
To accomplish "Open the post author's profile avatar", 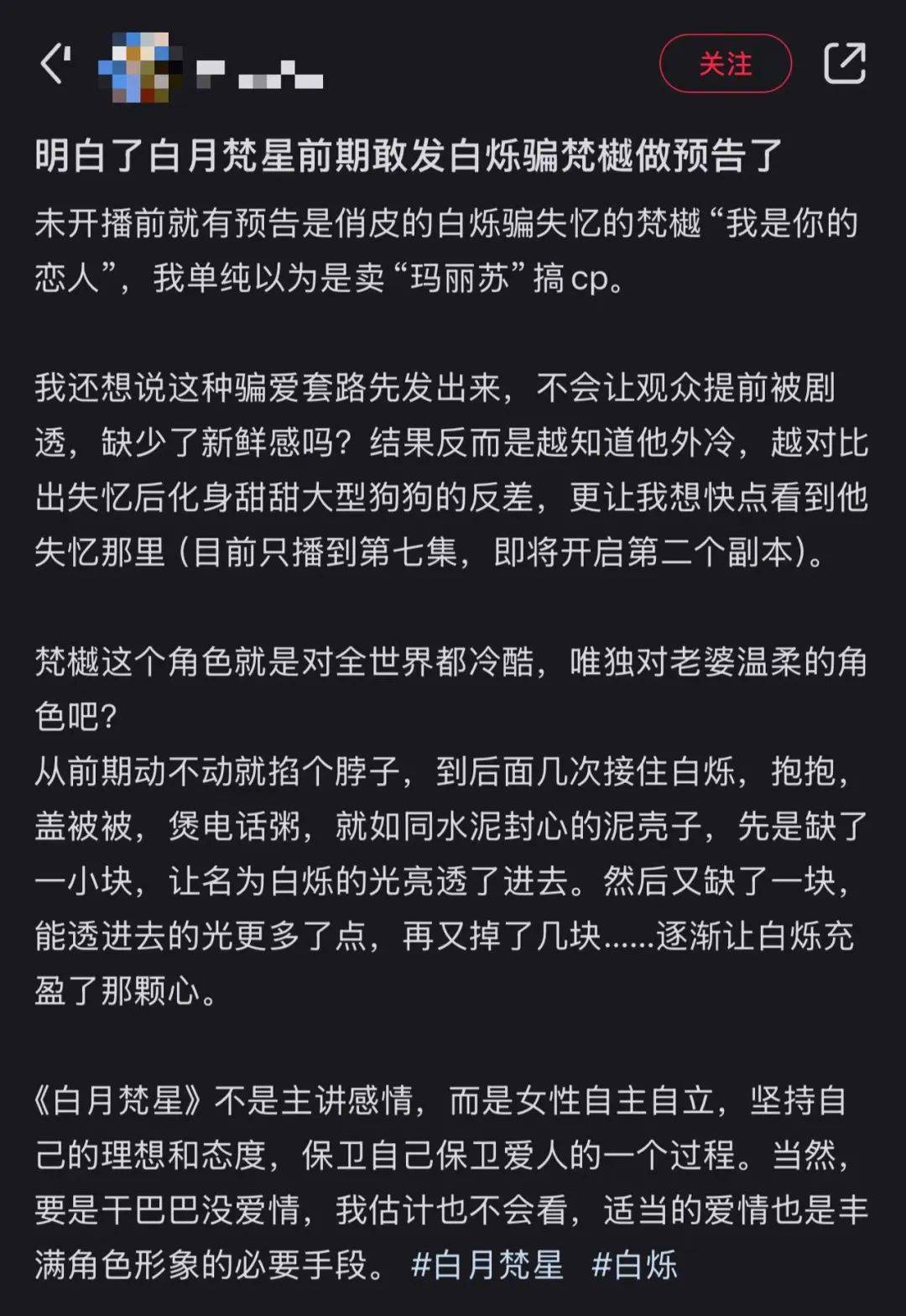I will pos(138,67).
